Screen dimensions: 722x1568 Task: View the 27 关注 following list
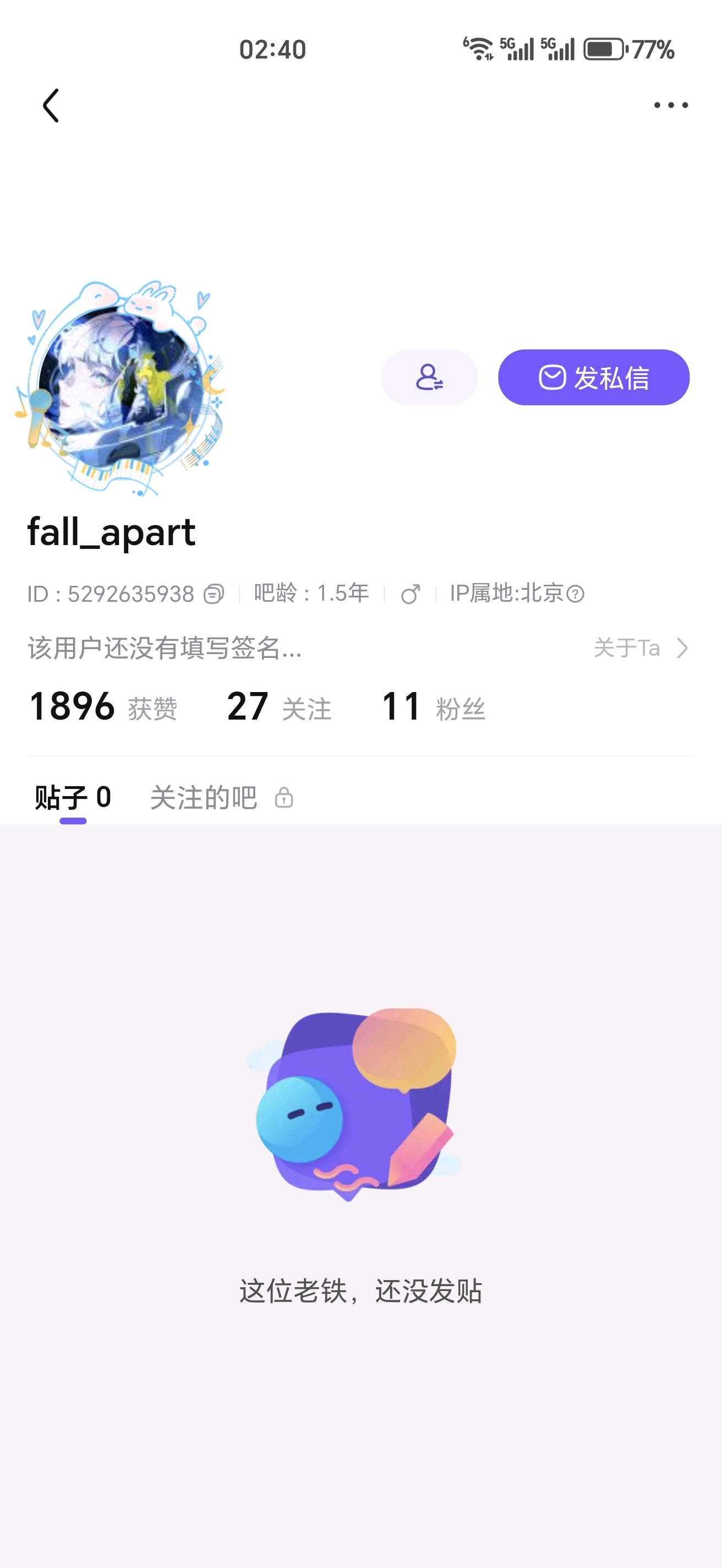278,707
